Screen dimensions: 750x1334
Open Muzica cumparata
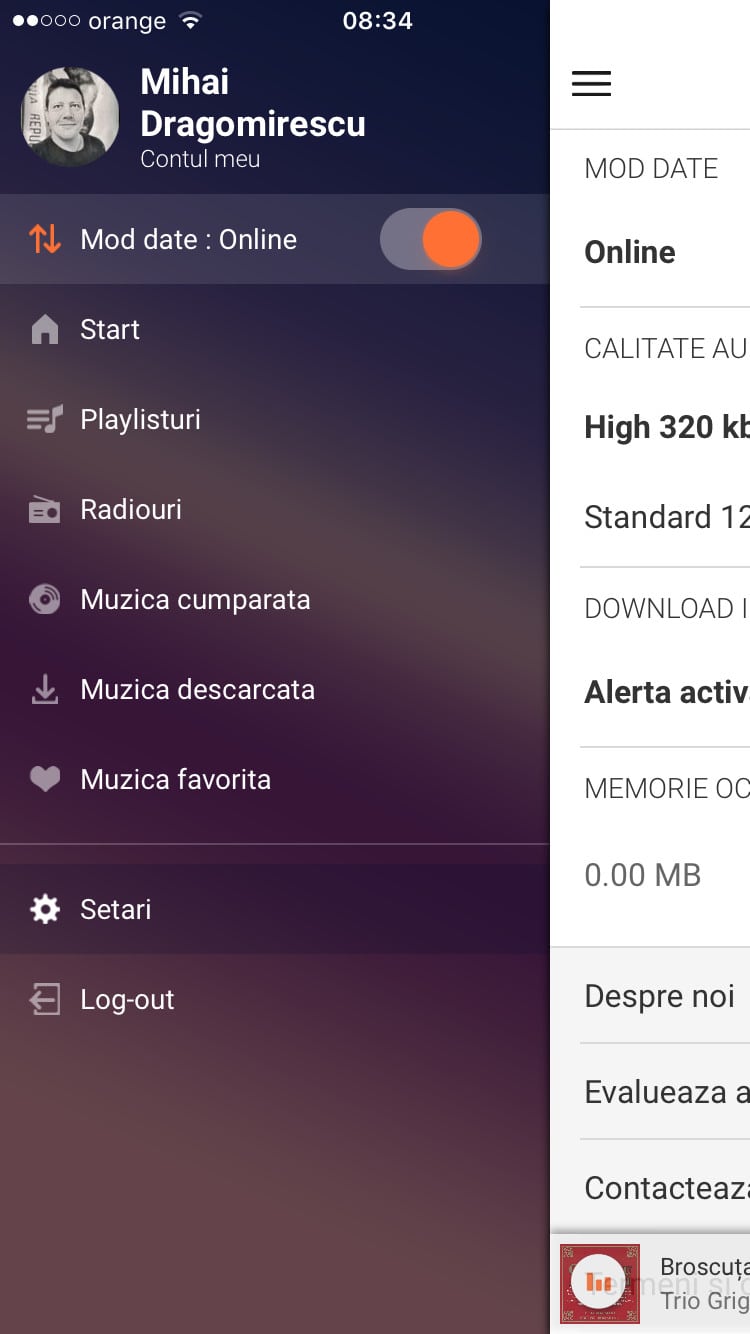pos(274,599)
